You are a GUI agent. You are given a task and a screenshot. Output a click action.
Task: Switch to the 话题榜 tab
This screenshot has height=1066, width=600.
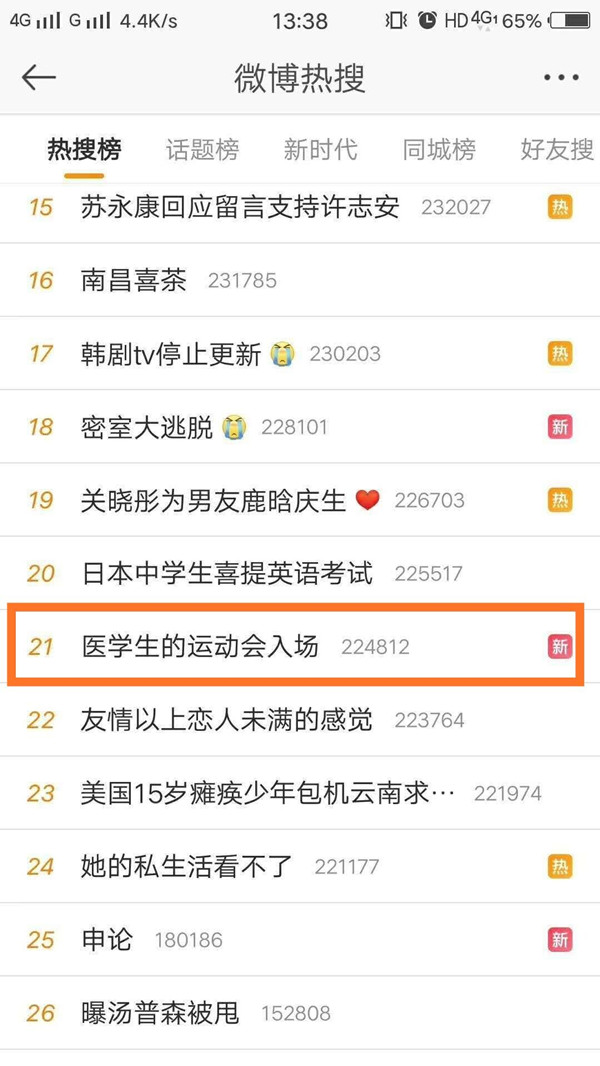coord(202,149)
